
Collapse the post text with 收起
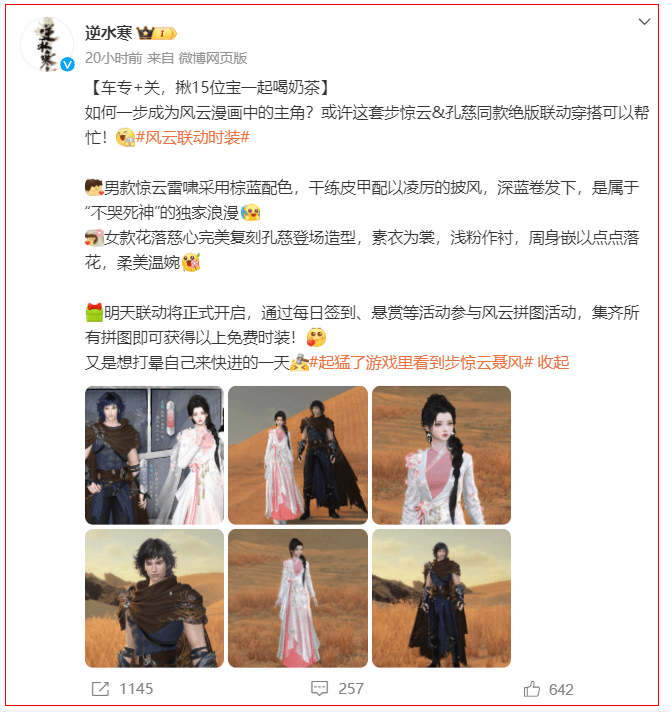coord(553,361)
